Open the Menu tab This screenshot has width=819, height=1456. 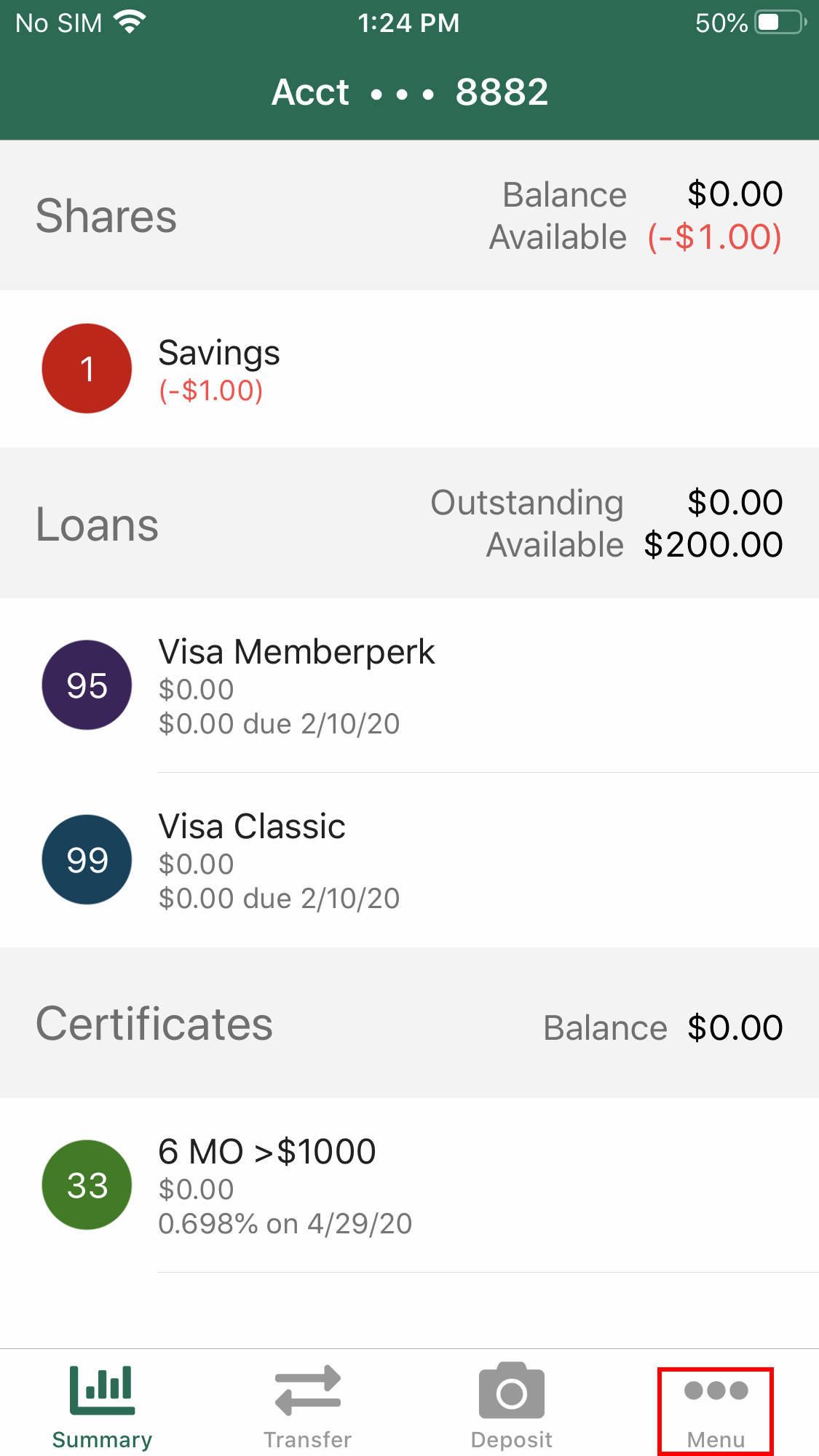[x=716, y=1412]
